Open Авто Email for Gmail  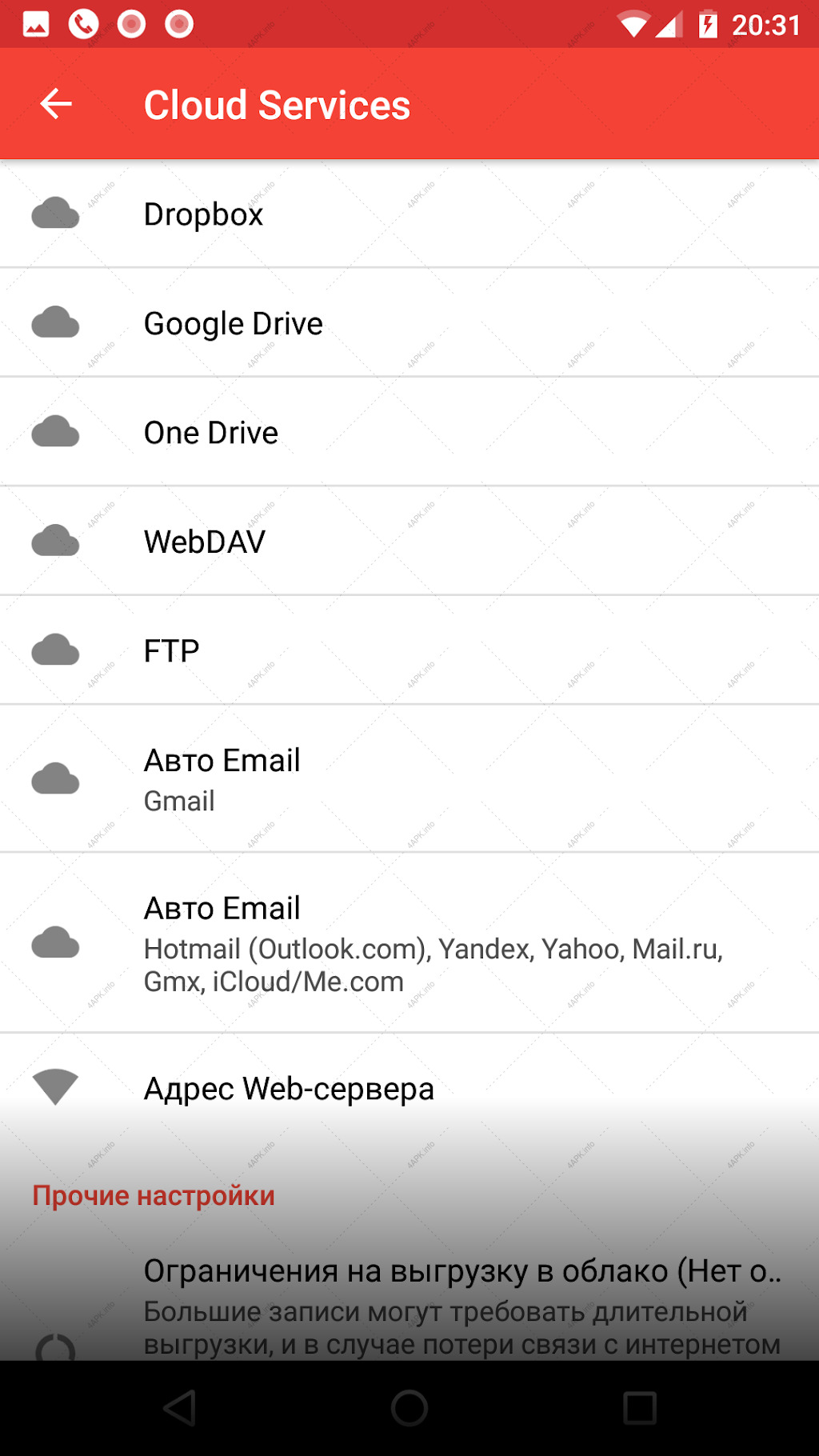[409, 778]
